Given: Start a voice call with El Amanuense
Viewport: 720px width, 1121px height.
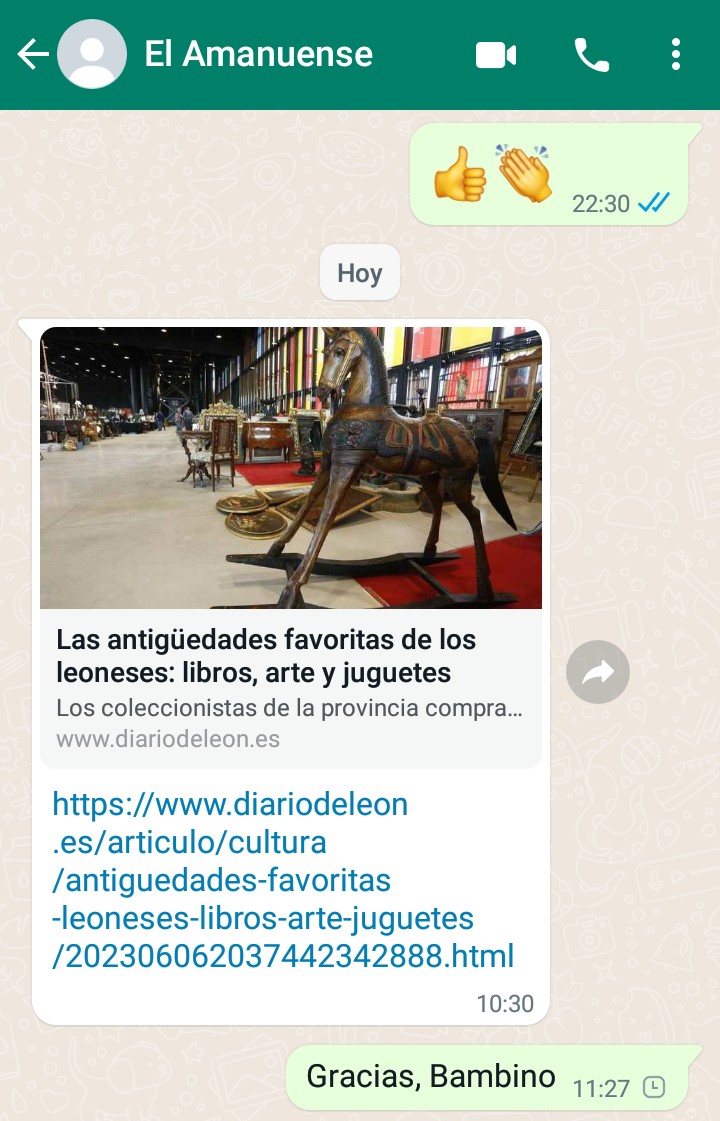Looking at the screenshot, I should point(591,55).
